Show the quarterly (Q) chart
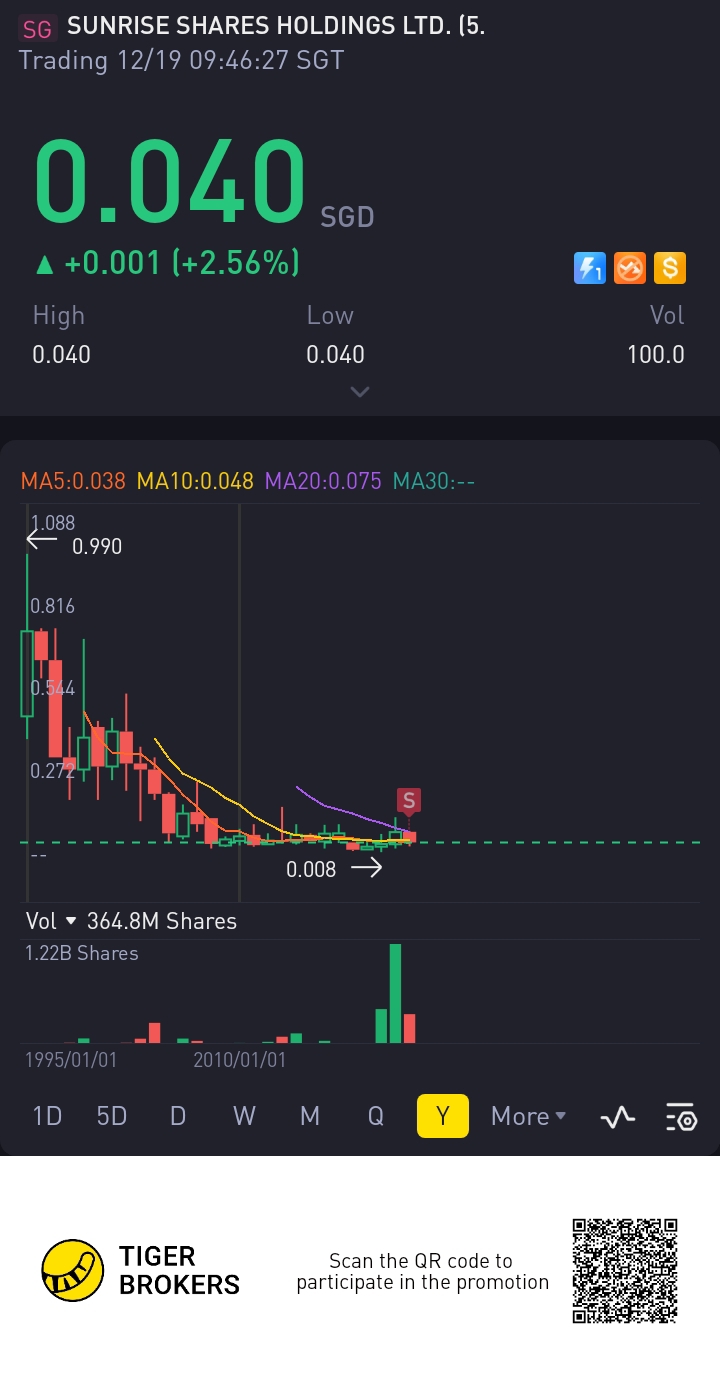Viewport: 720px width, 1386px height. pos(376,1116)
